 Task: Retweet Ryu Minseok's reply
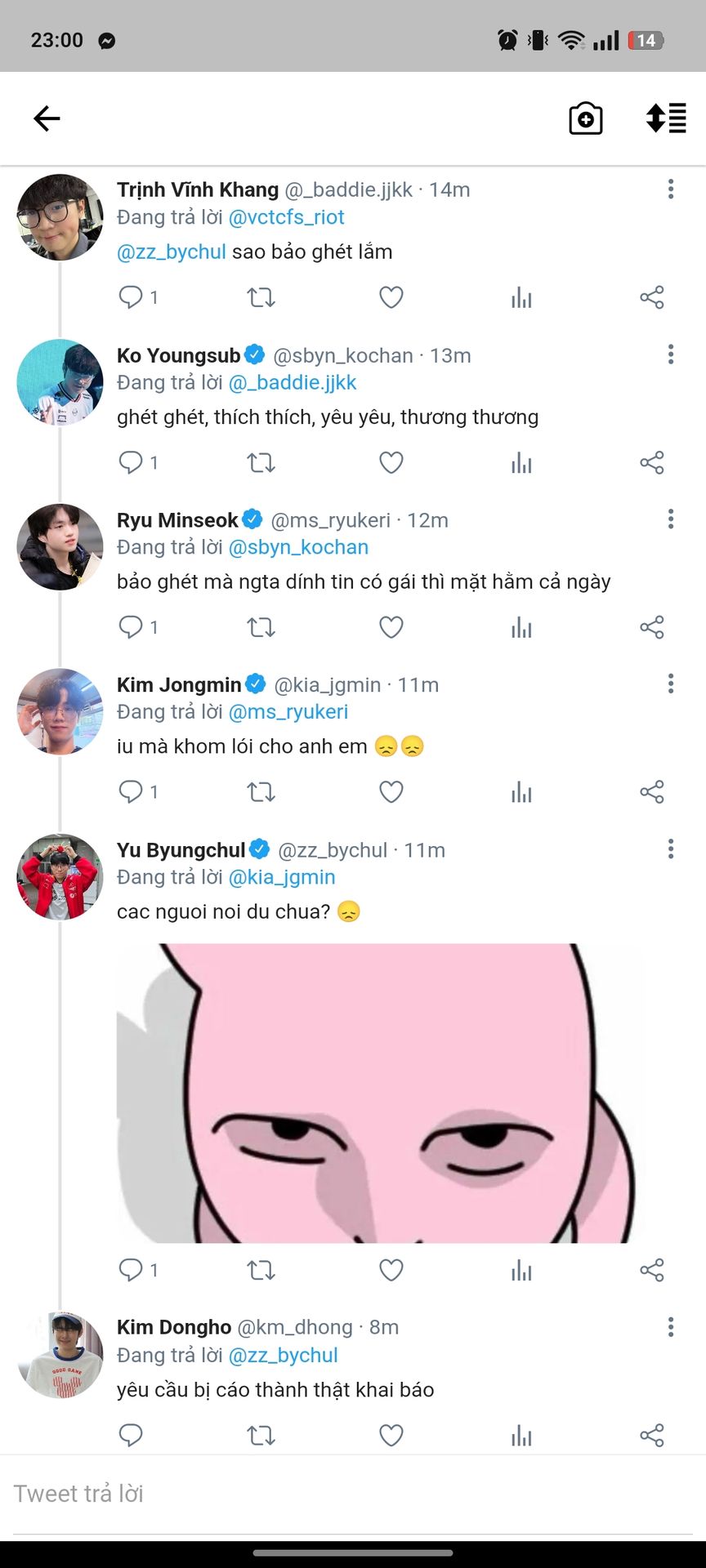point(261,627)
